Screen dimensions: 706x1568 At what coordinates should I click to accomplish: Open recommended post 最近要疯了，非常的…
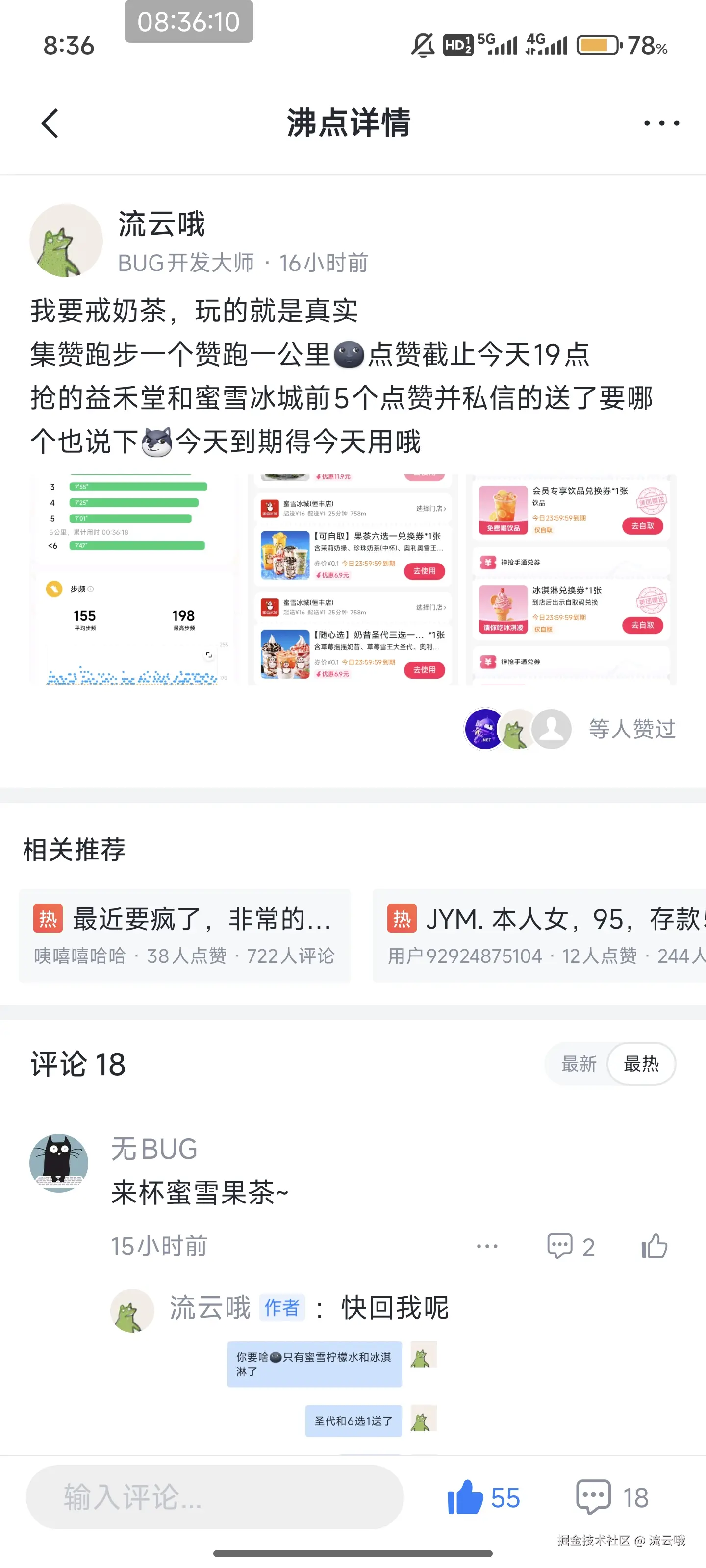point(184,935)
